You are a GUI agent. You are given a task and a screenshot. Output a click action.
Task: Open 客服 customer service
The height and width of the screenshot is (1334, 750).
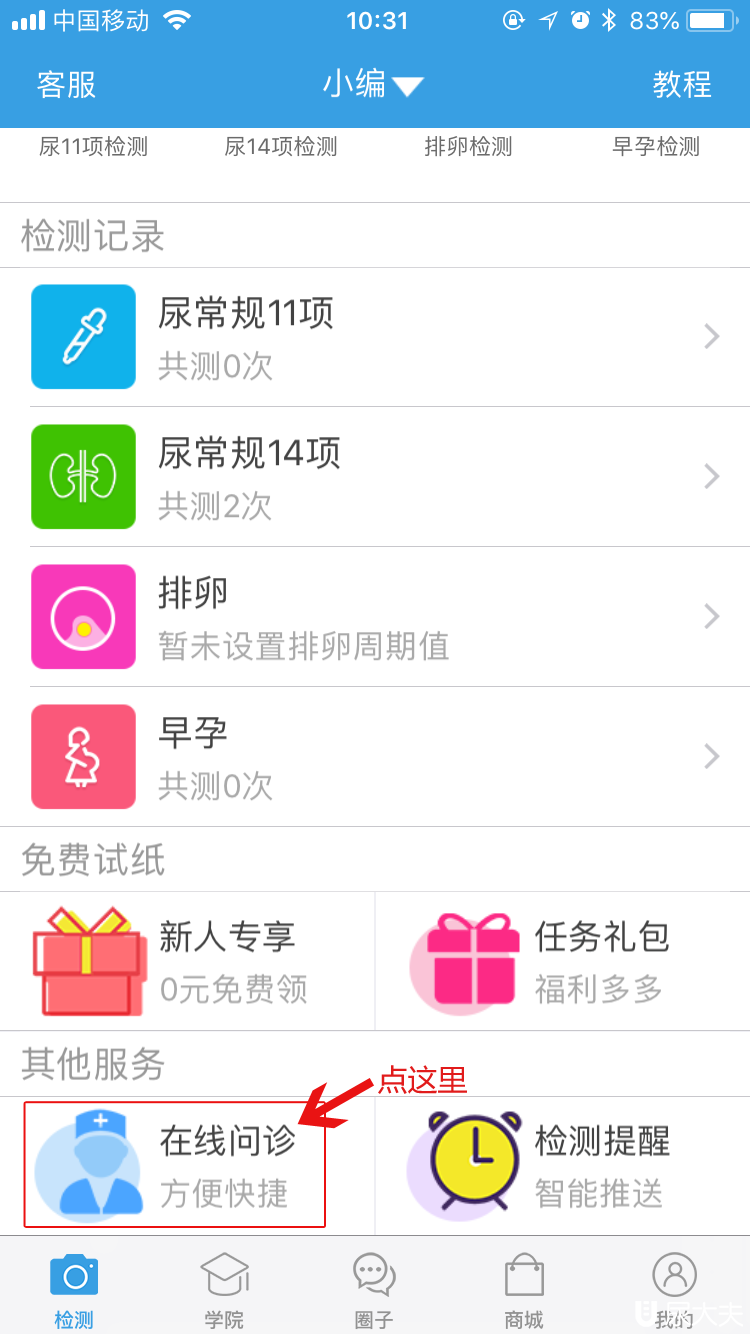[66, 85]
